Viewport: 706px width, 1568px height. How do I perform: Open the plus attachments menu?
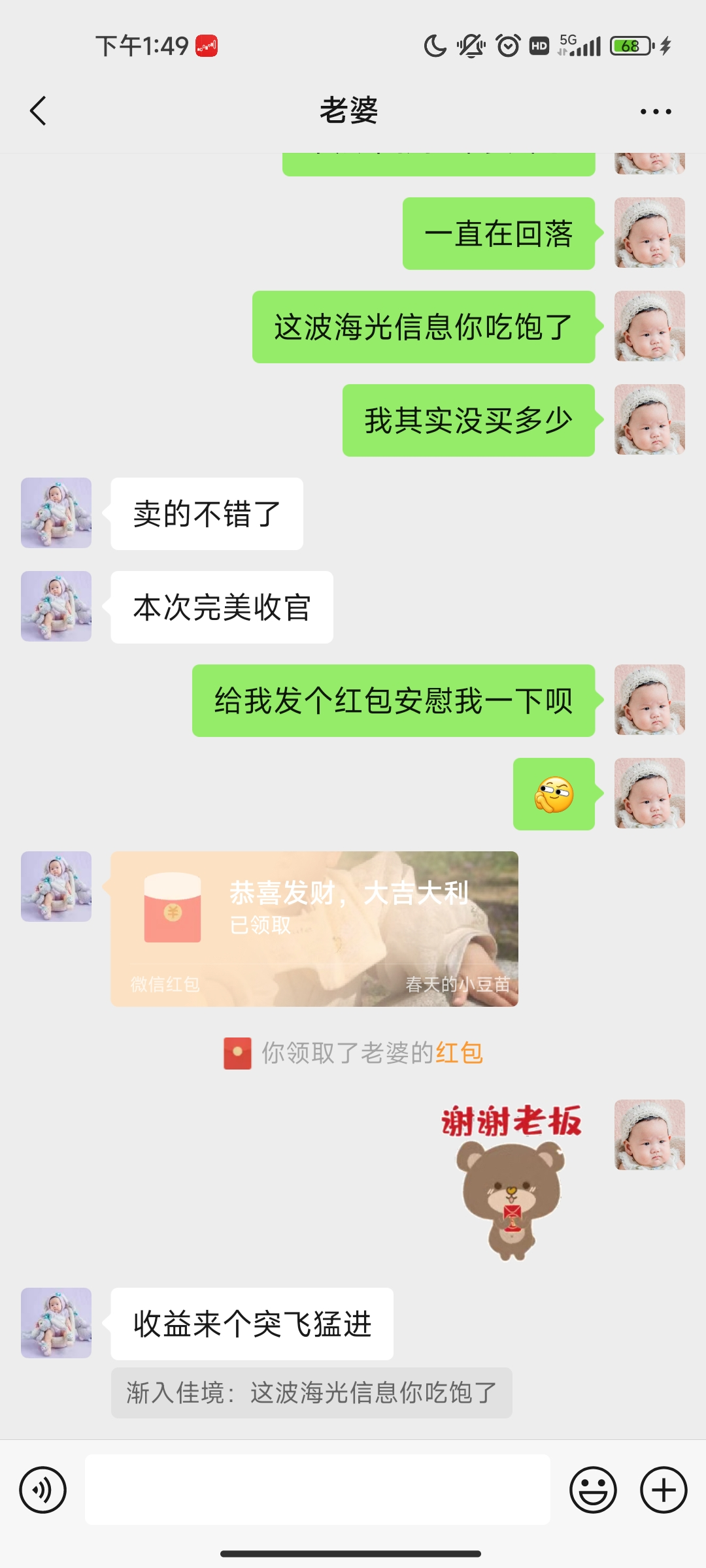coord(663,1490)
